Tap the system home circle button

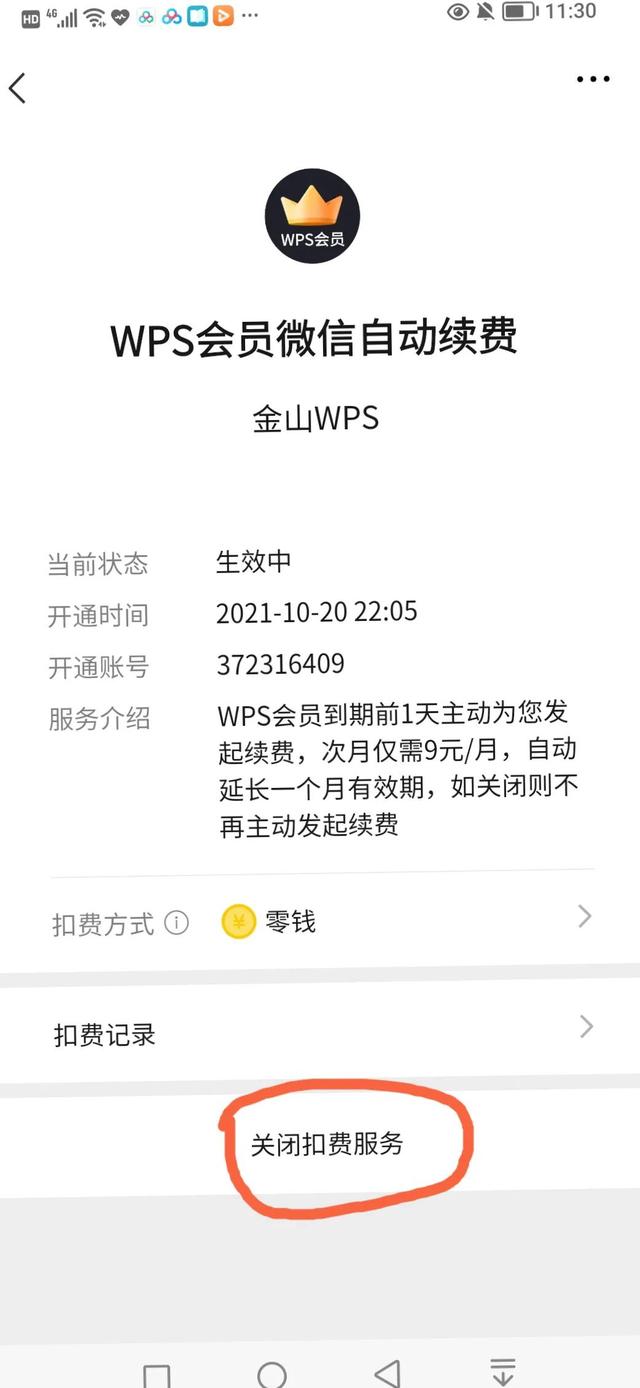click(x=272, y=1374)
